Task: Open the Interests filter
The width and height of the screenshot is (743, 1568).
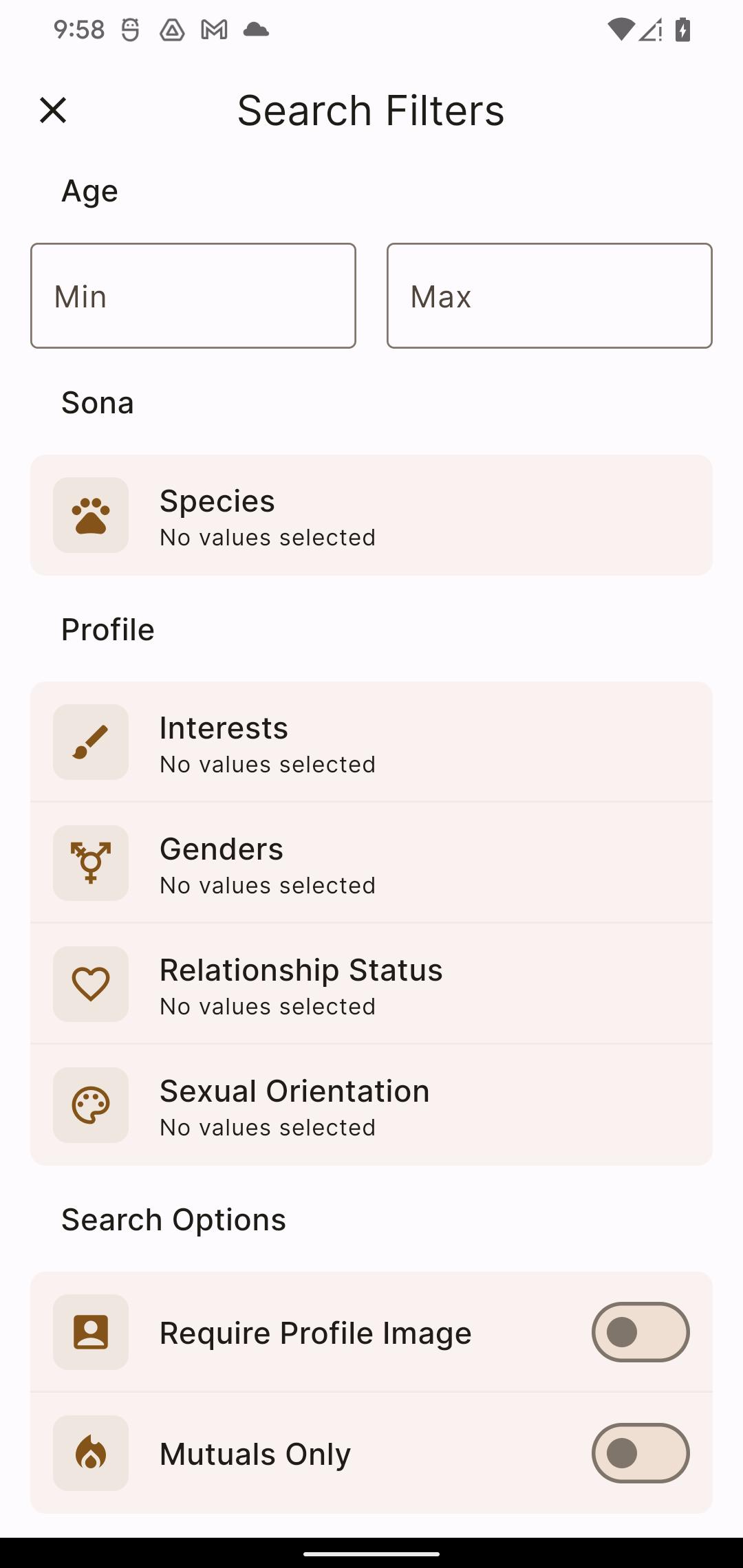Action: click(x=371, y=742)
